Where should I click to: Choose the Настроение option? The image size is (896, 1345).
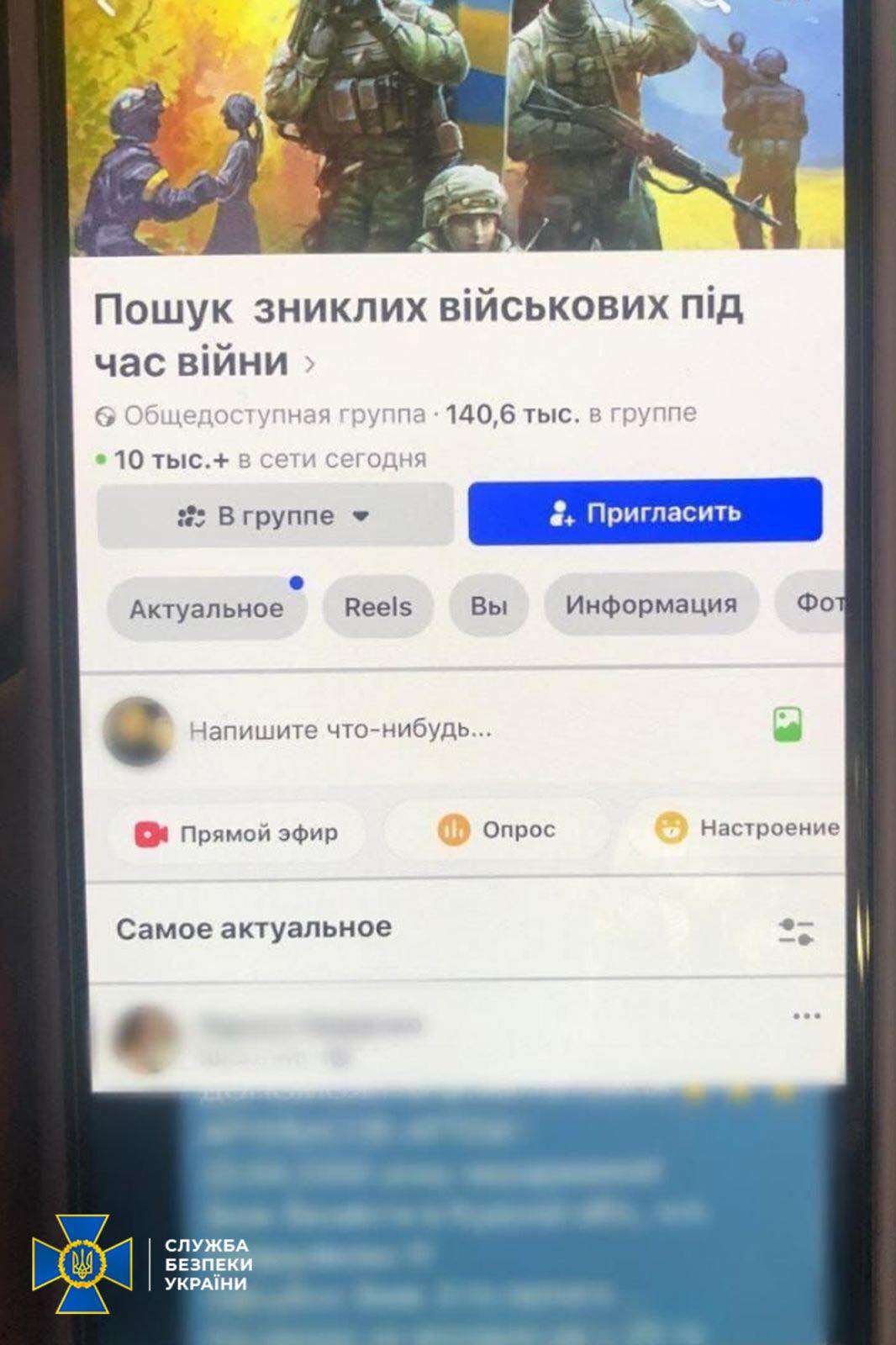pos(747,828)
